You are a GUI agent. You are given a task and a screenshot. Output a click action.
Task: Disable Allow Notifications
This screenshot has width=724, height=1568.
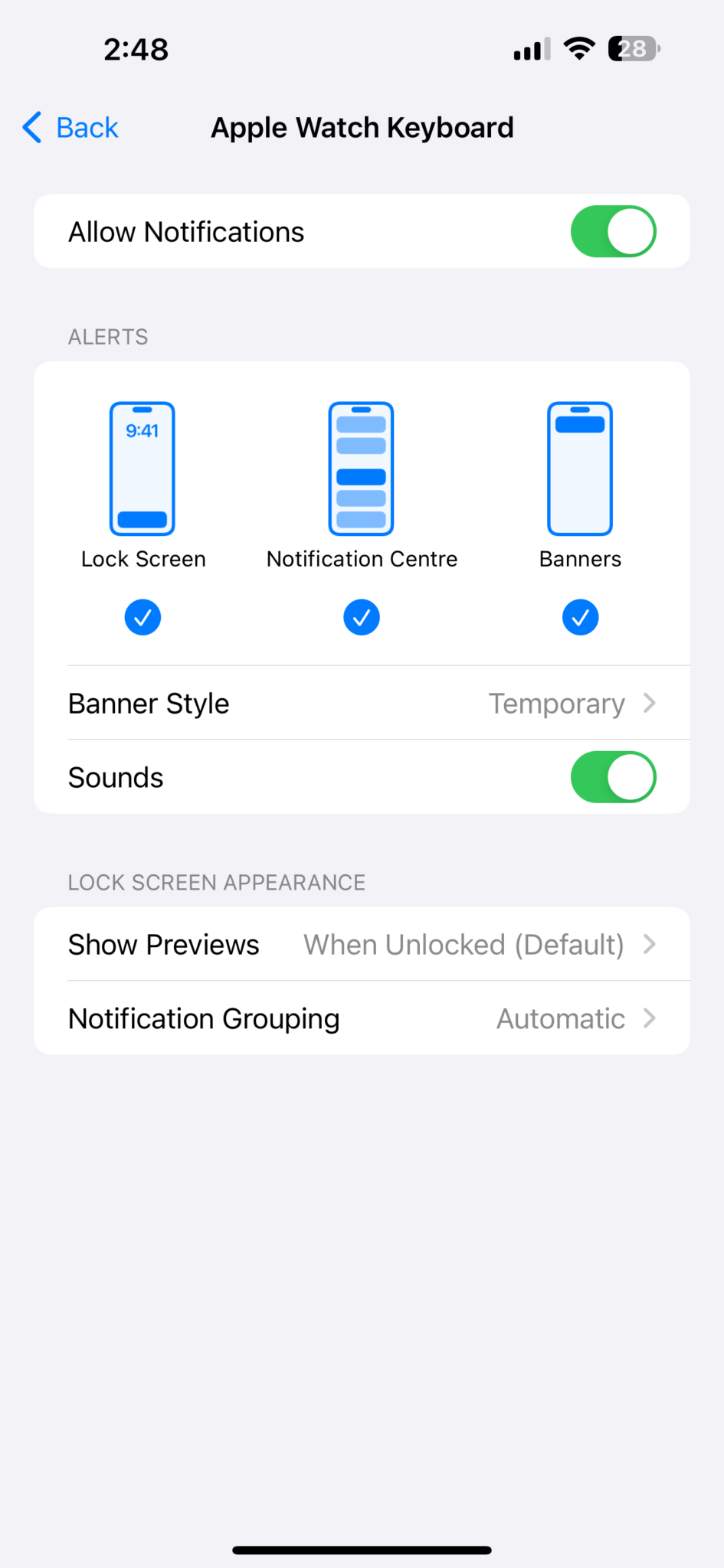(613, 231)
